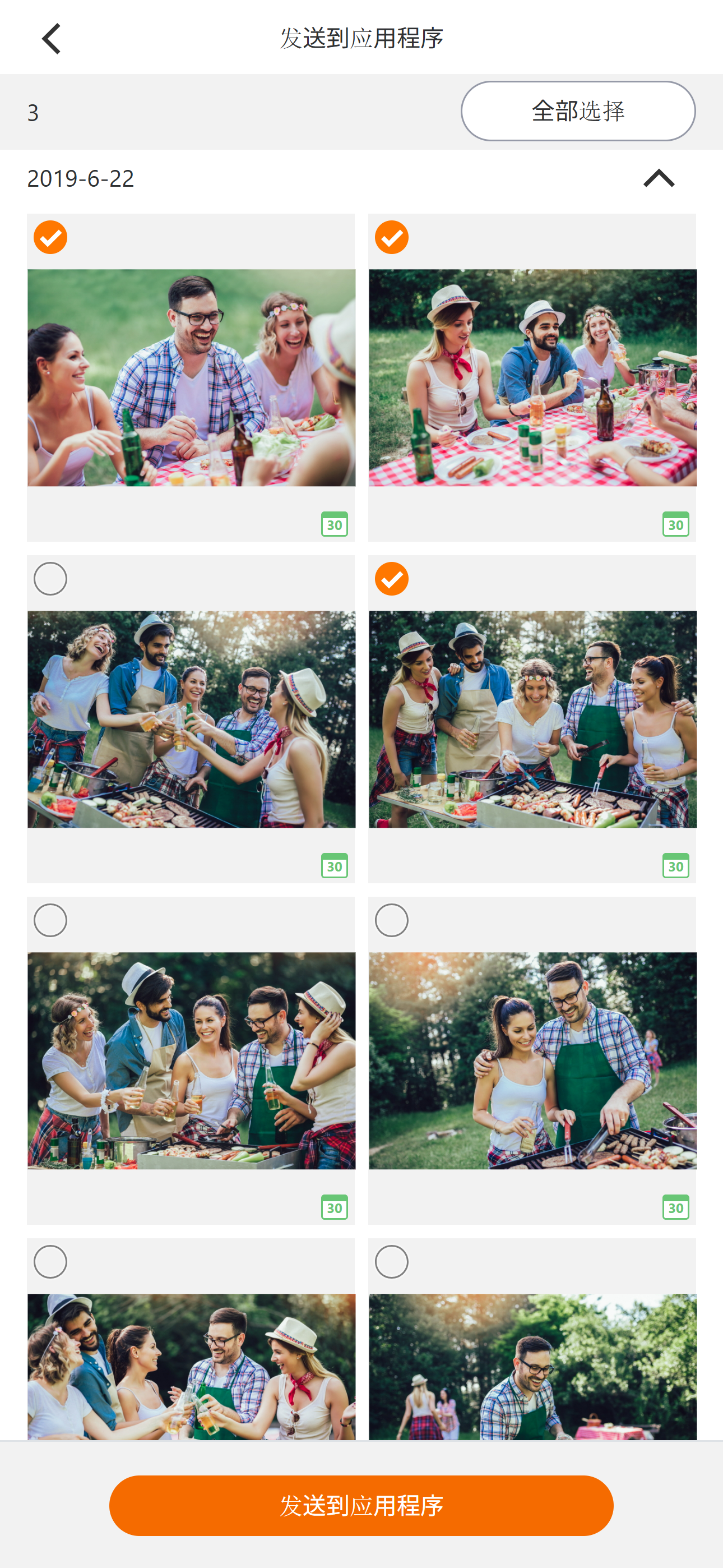Viewport: 723px width, 1568px height.
Task: Uncheck the first photo of friends laughing at the table
Action: tap(50, 237)
